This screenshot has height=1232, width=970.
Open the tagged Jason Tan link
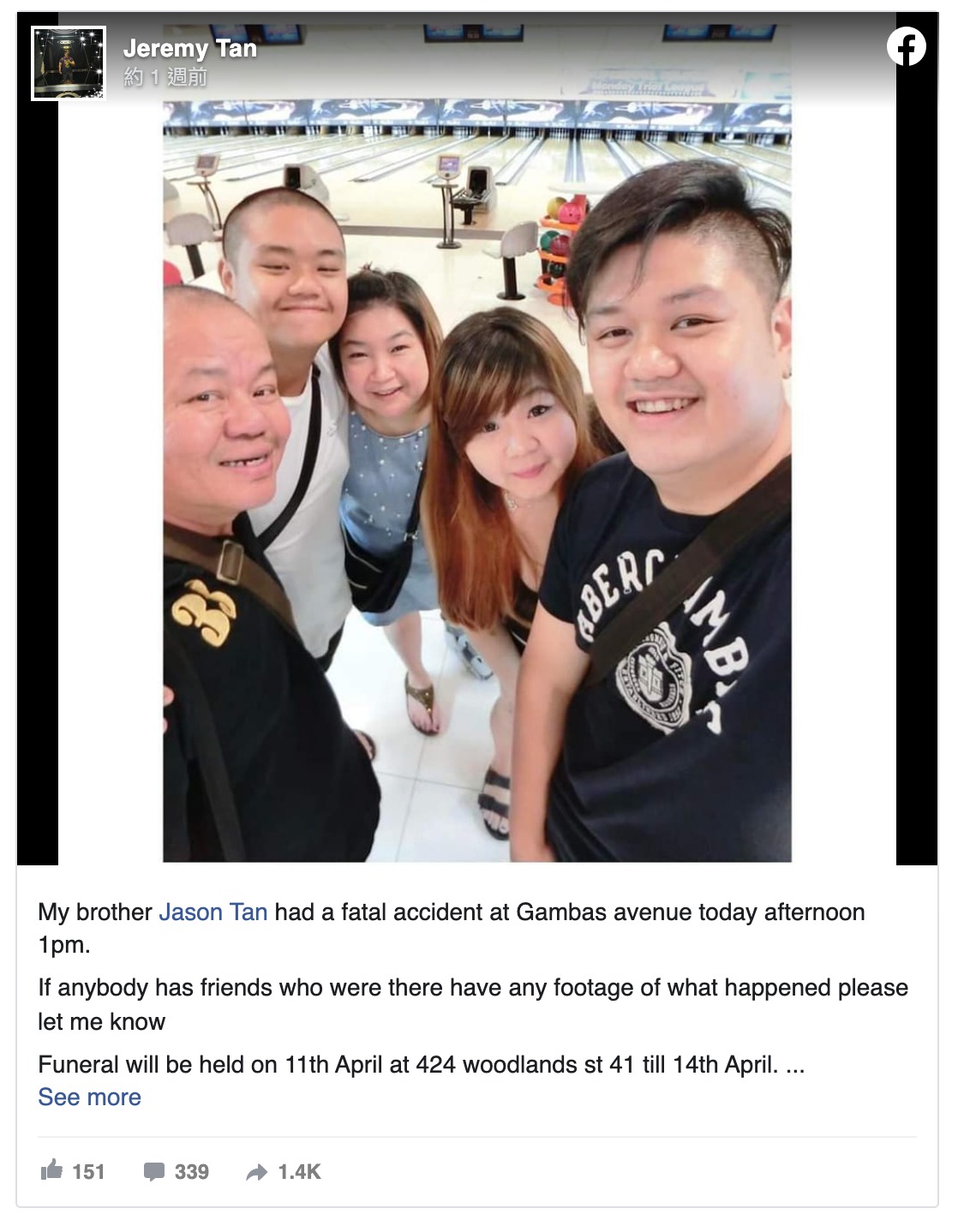point(213,912)
